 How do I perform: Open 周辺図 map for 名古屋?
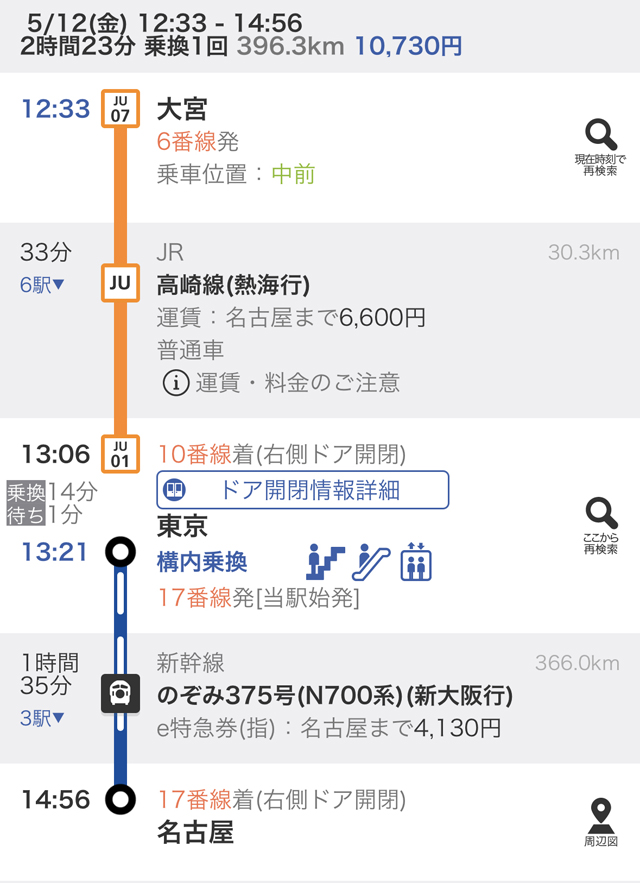[600, 821]
